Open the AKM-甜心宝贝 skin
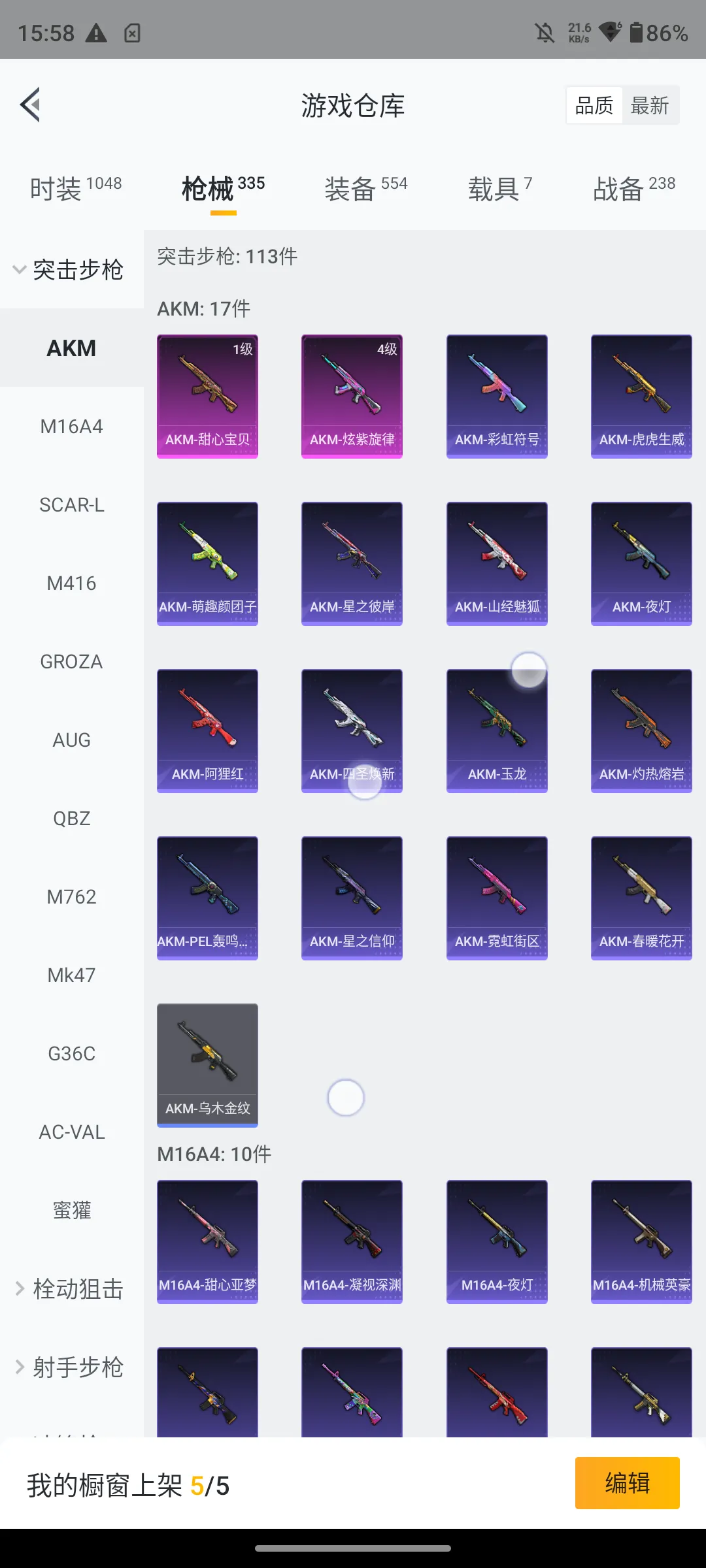The image size is (706, 1568). pos(207,396)
